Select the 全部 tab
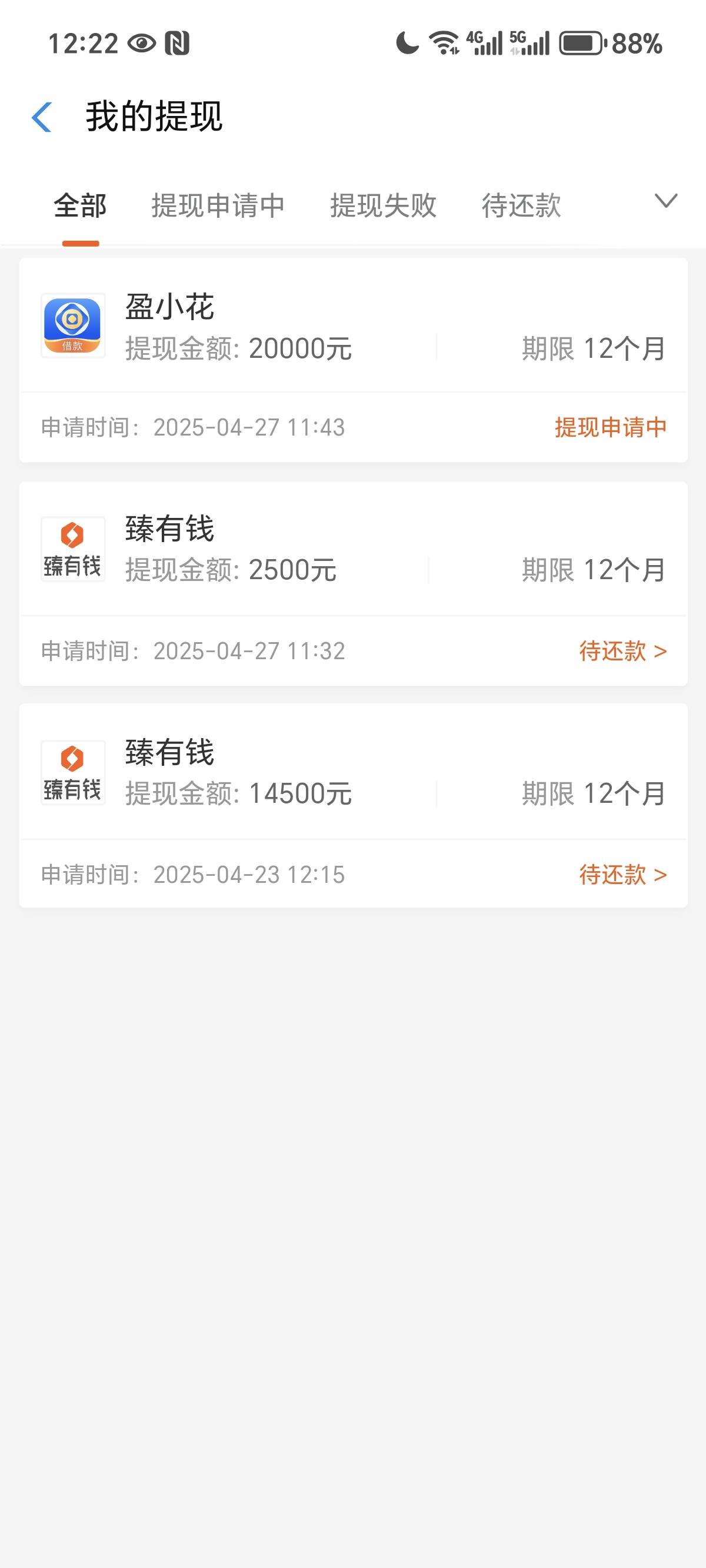This screenshot has width=706, height=1568. pyautogui.click(x=81, y=206)
